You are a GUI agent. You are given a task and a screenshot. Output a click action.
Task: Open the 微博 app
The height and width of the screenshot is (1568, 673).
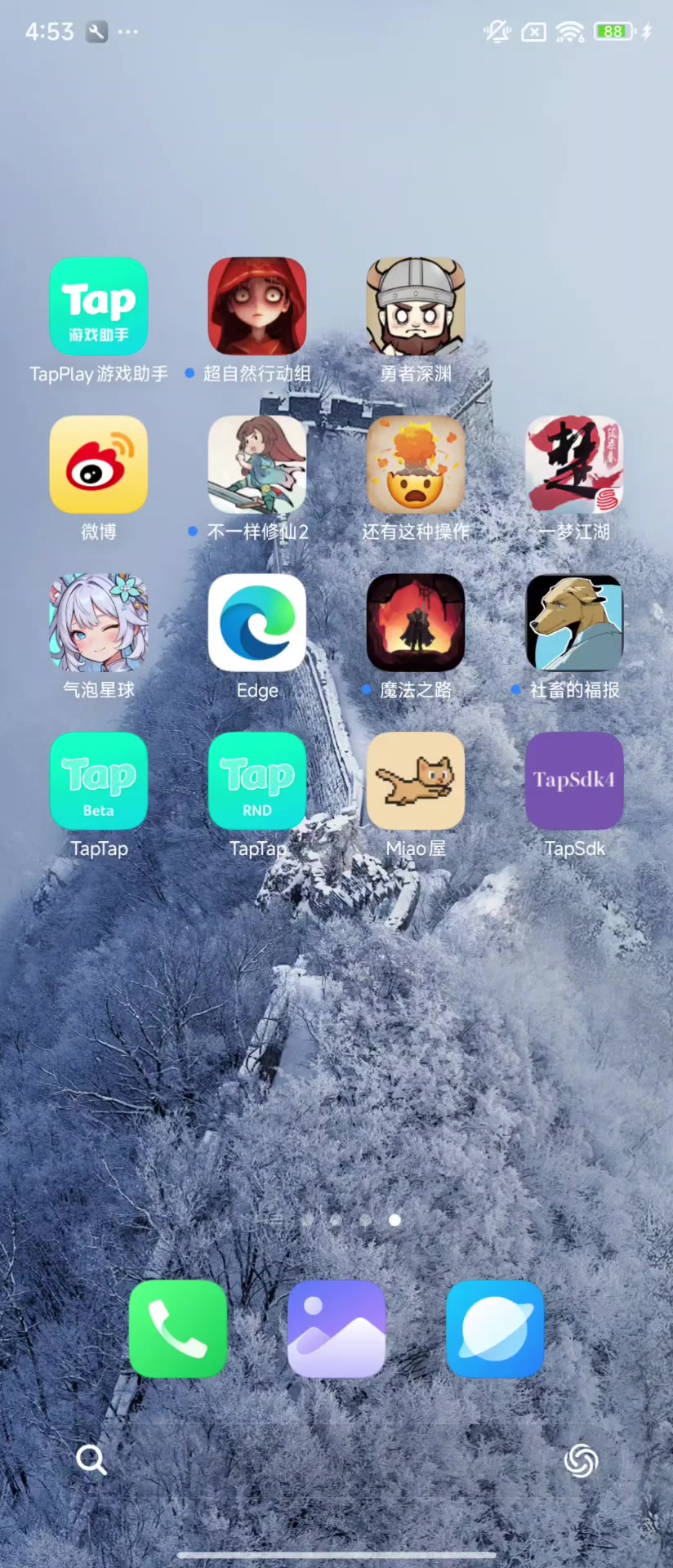coord(99,465)
